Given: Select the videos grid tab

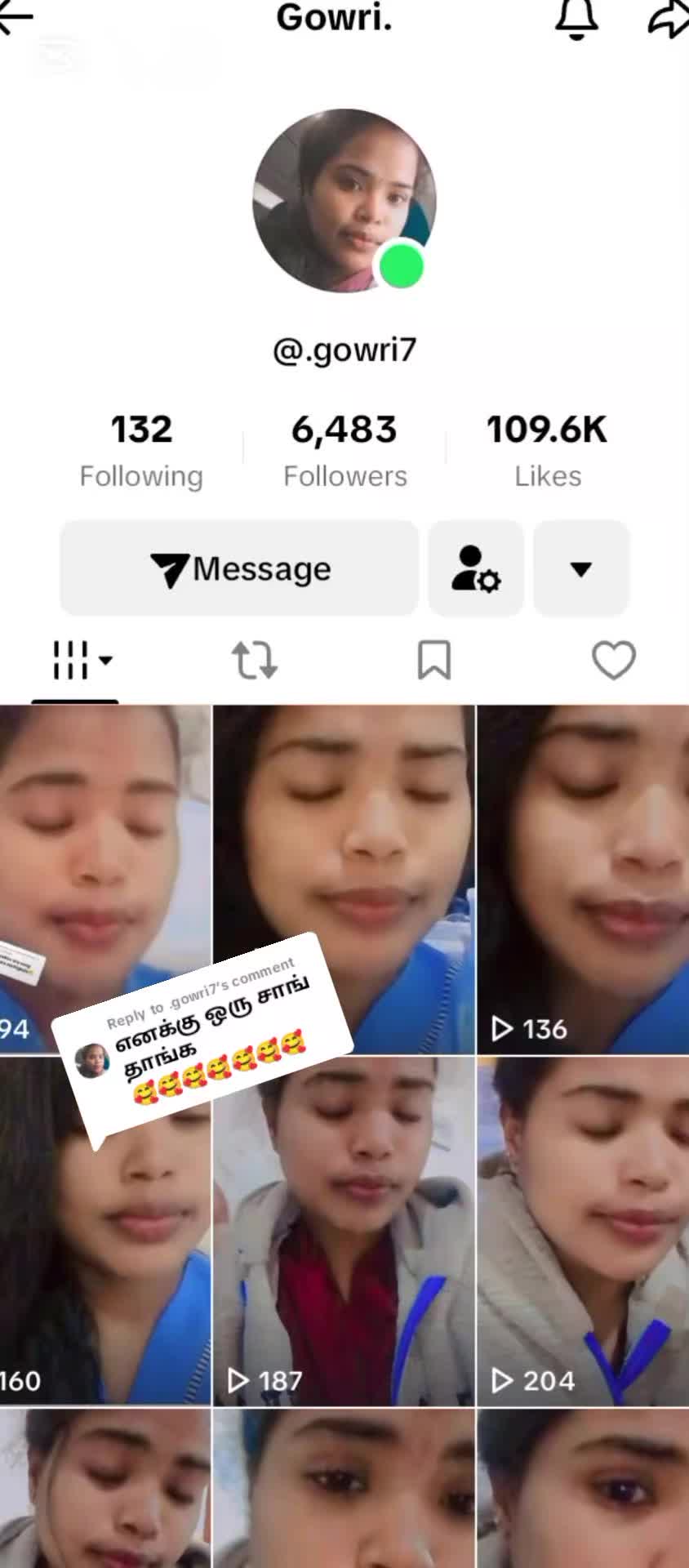Looking at the screenshot, I should [x=76, y=660].
